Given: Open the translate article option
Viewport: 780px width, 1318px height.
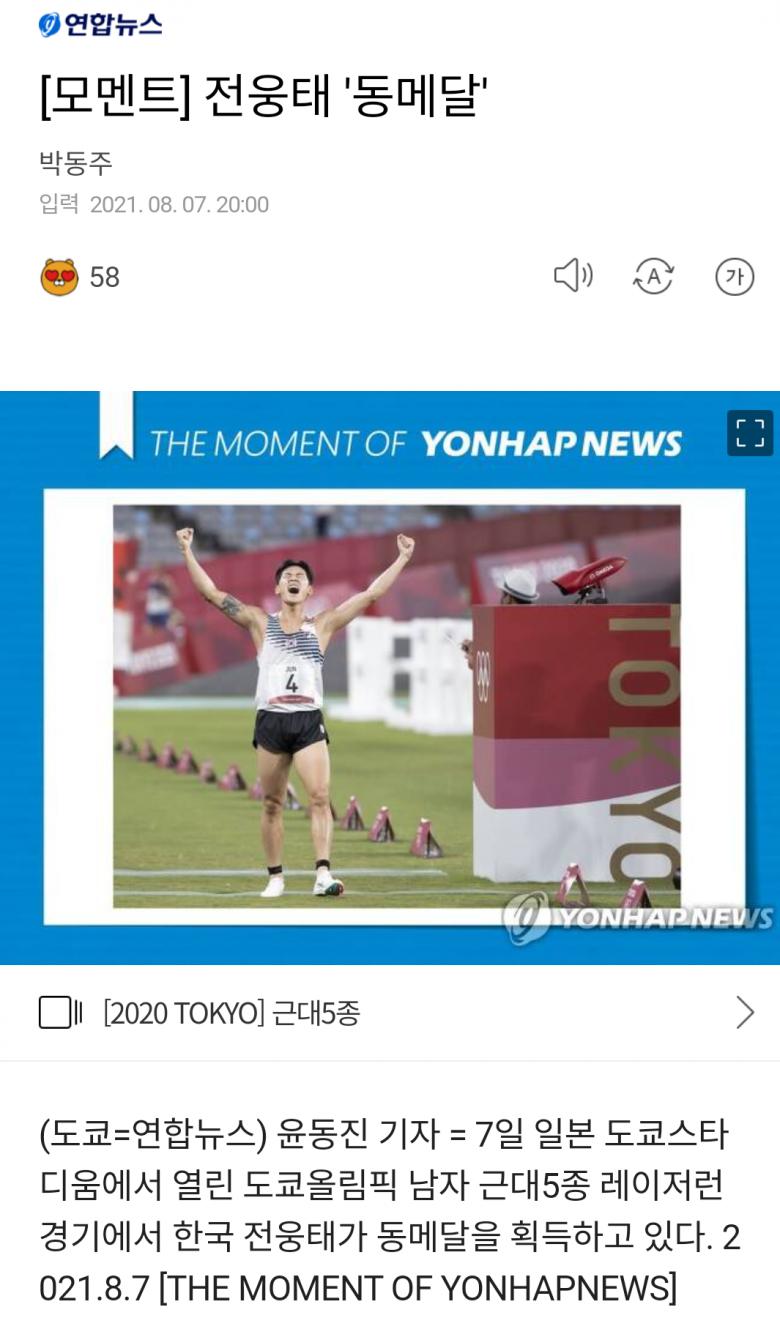Looking at the screenshot, I should 654,277.
